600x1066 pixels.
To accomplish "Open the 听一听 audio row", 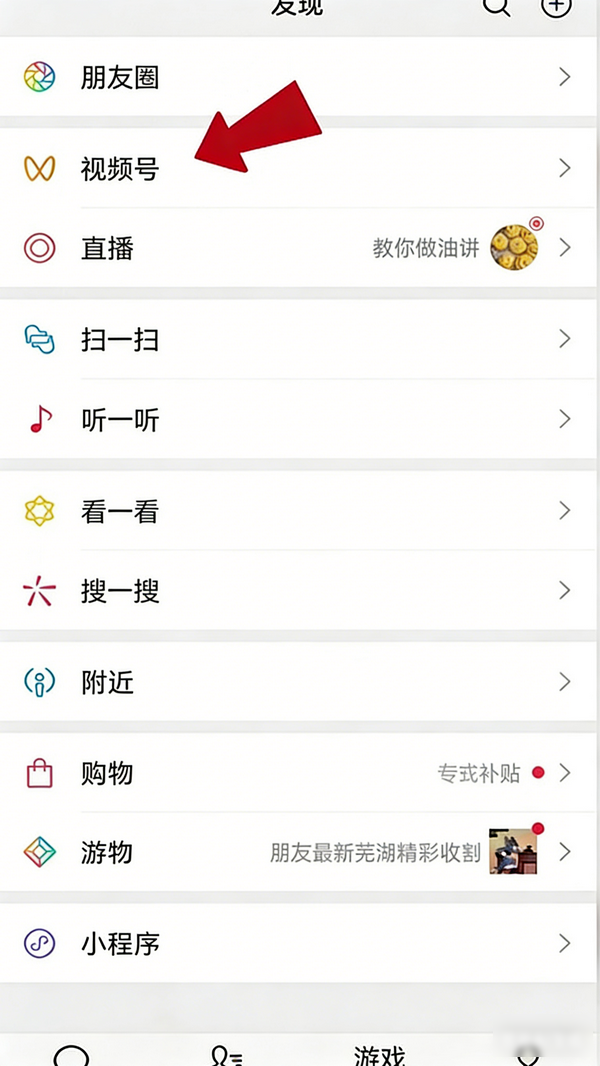I will tap(120, 420).
